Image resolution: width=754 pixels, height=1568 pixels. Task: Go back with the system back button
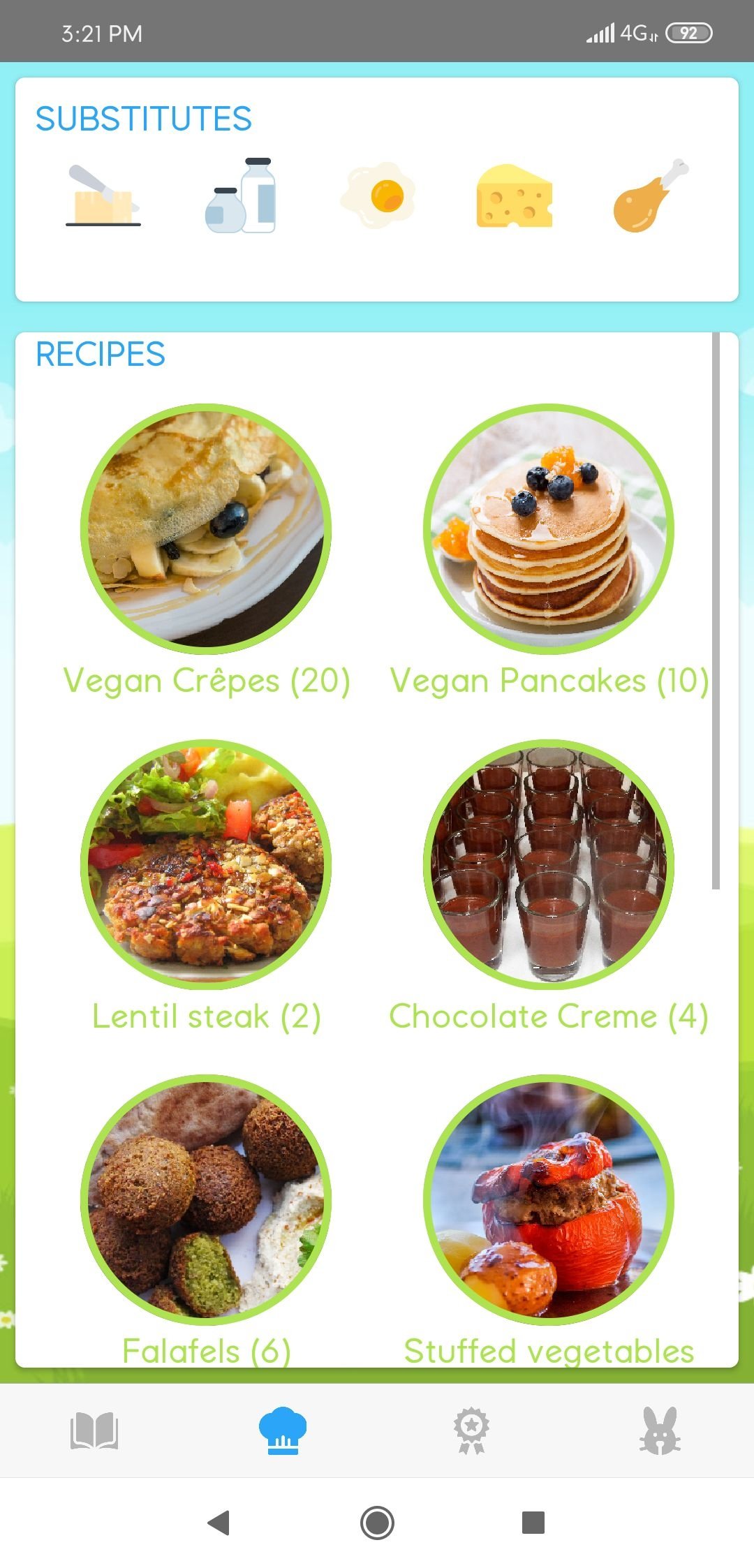coord(219,1523)
